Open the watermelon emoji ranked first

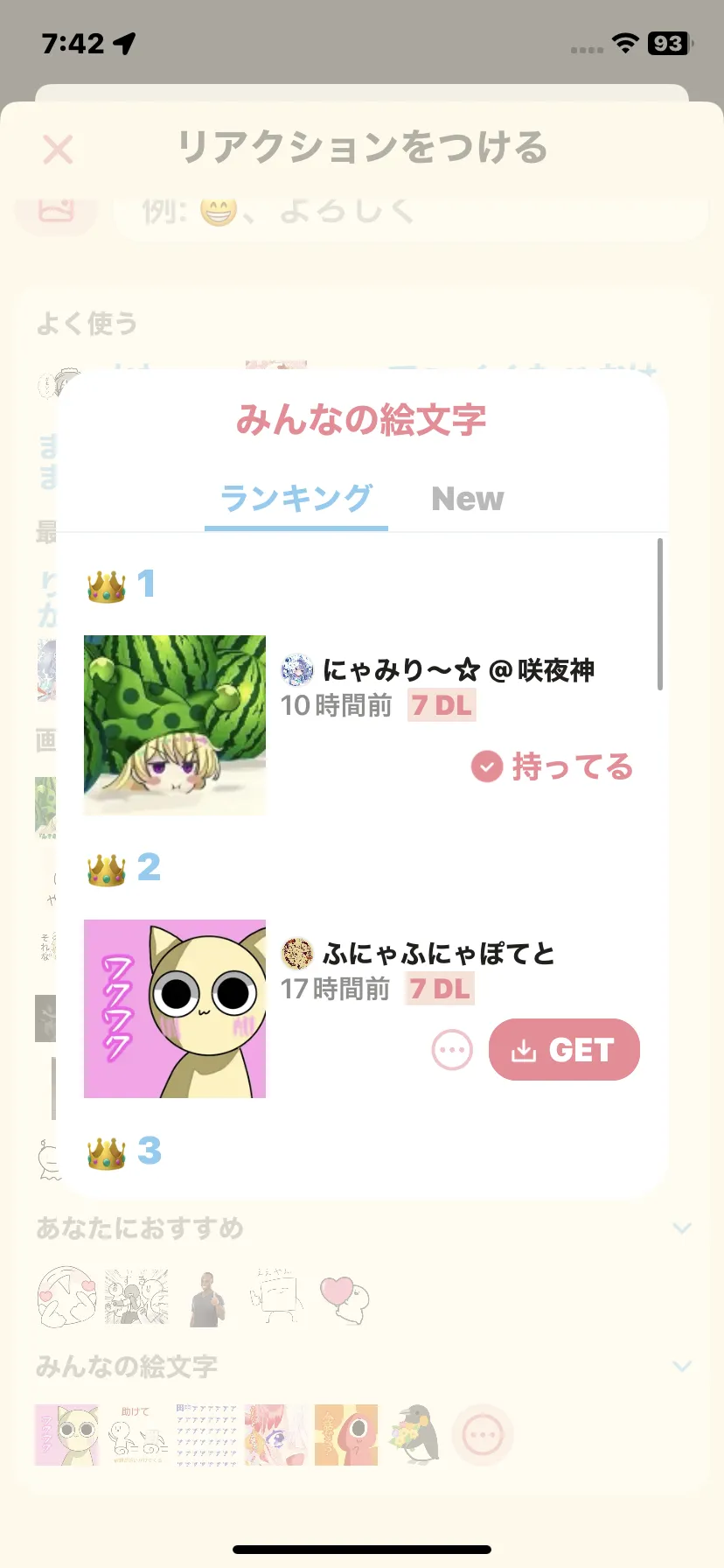(x=175, y=724)
